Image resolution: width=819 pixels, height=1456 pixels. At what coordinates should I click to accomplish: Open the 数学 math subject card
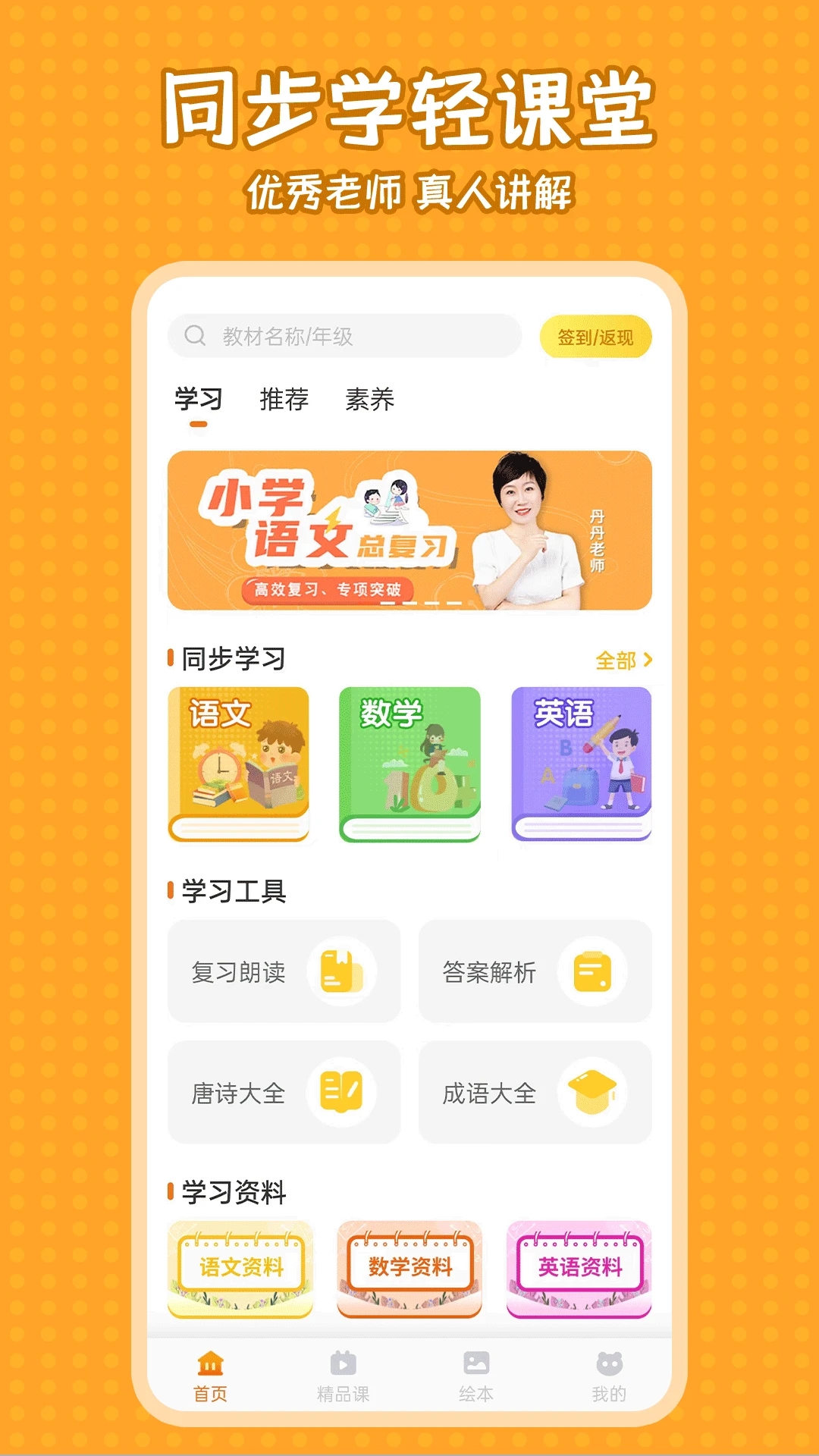pos(409,764)
